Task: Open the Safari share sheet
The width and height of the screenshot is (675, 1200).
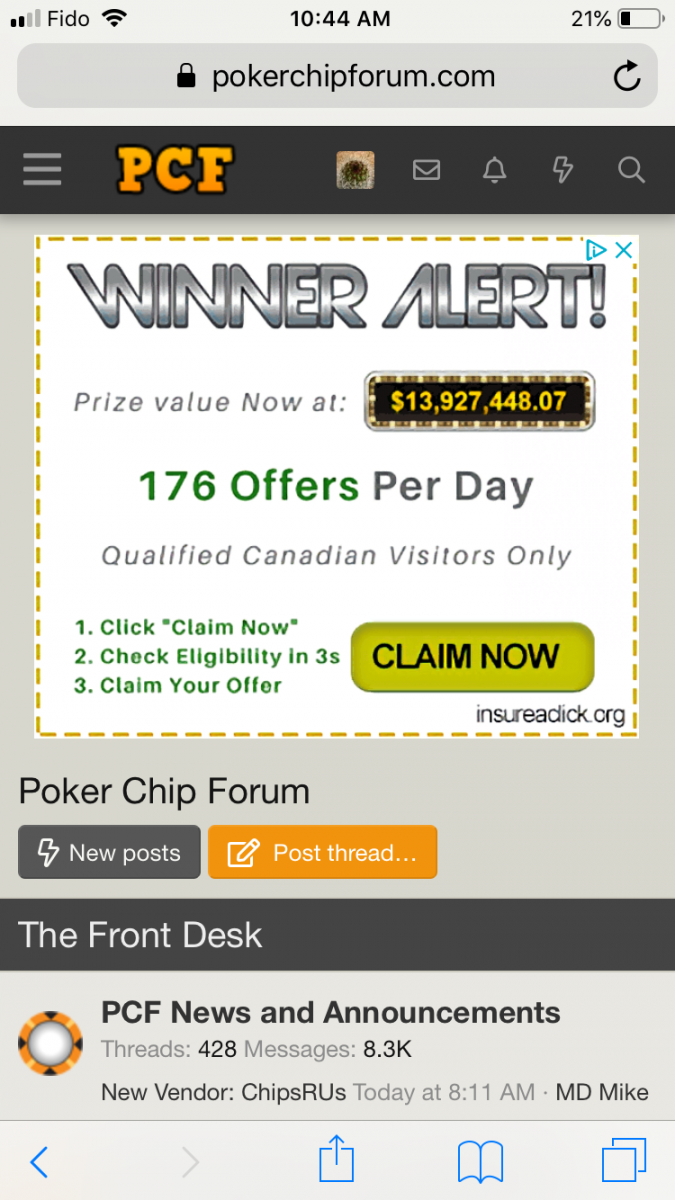Action: [337, 1162]
